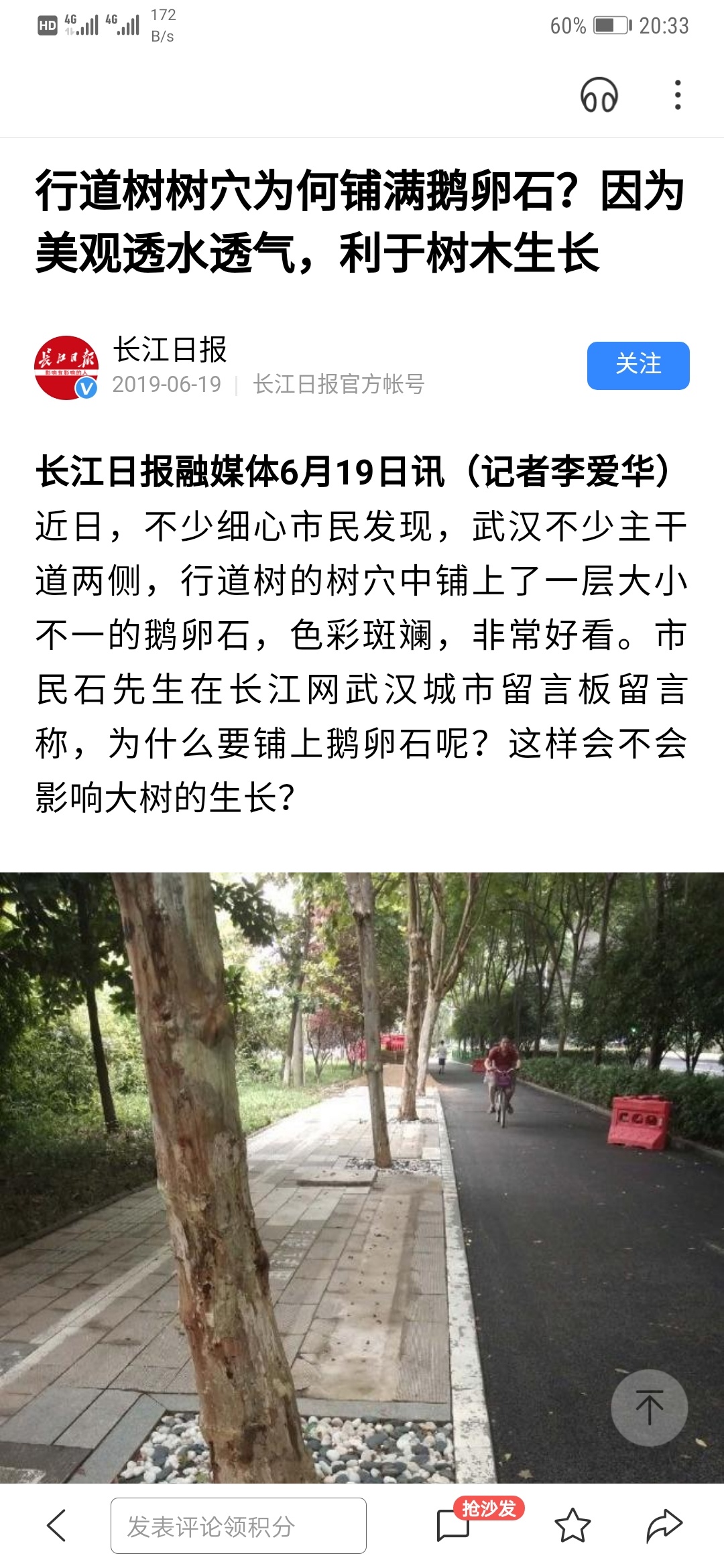724x1568 pixels.
Task: Tap the 发表评论领积分 comment field
Action: tap(238, 1526)
